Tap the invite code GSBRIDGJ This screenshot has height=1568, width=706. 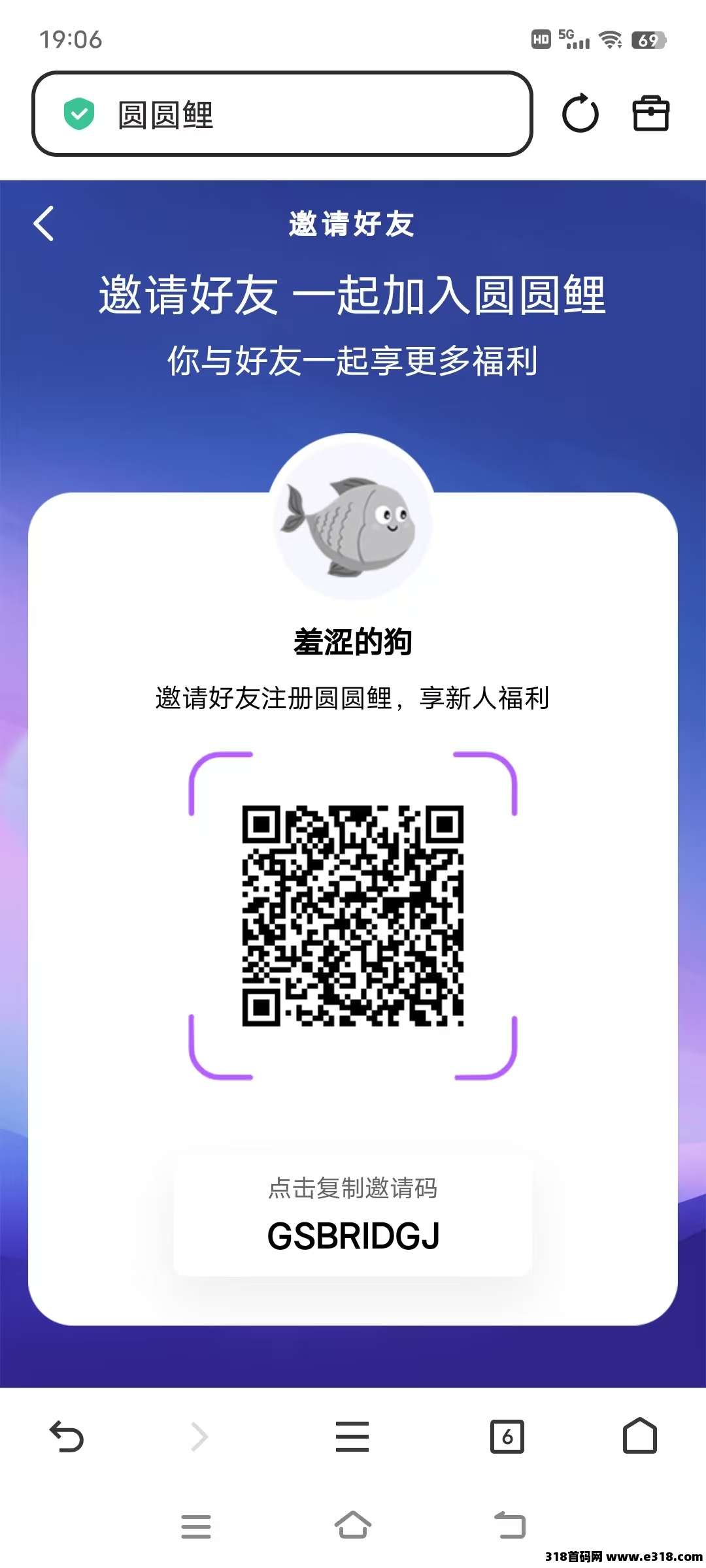tap(353, 1235)
